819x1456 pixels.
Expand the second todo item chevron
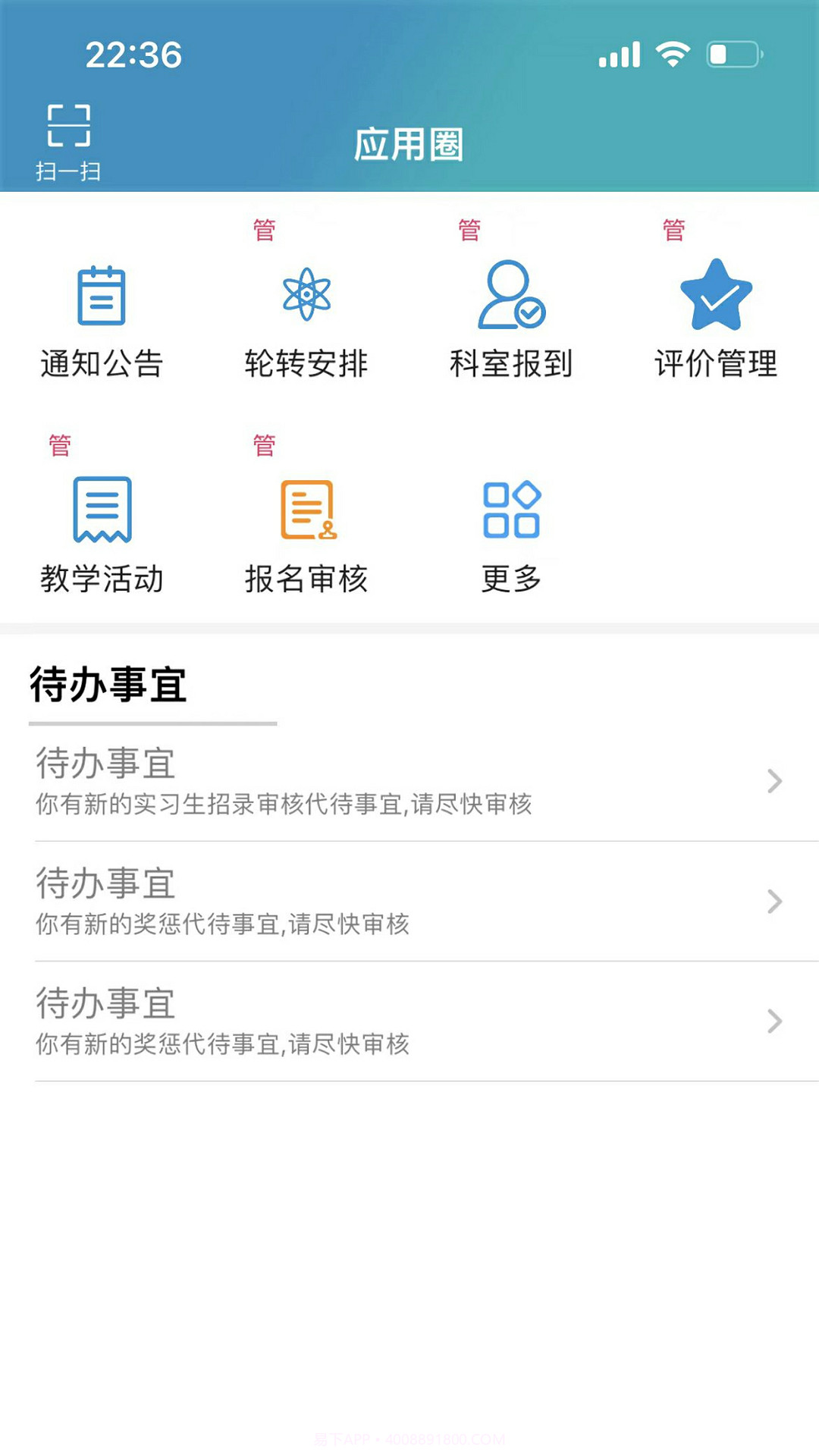774,901
